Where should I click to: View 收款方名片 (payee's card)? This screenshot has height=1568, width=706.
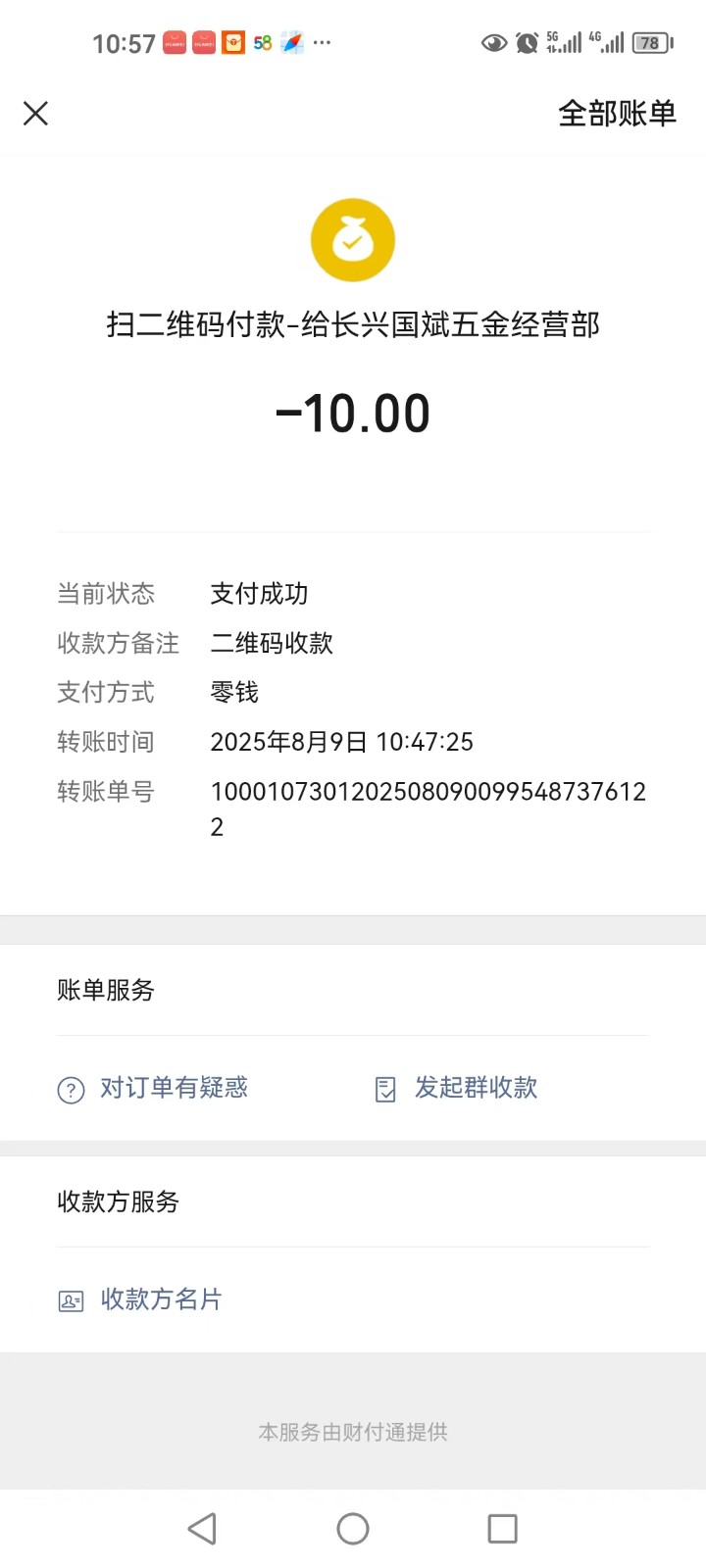[140, 1300]
